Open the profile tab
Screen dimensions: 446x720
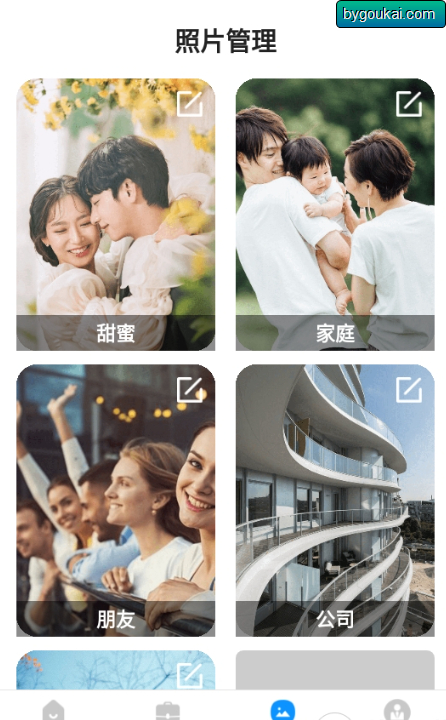coord(397,710)
